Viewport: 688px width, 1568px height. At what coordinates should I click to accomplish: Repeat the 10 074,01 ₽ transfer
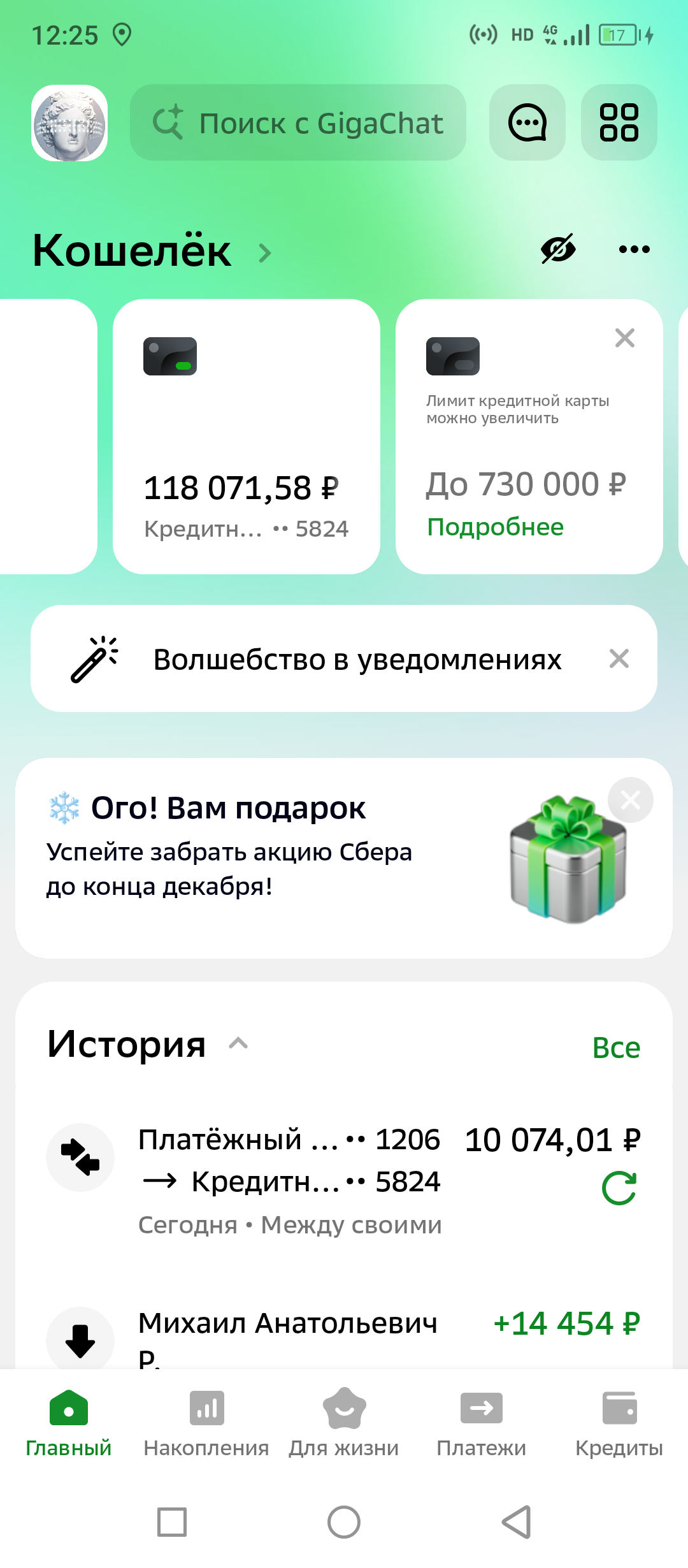click(619, 1188)
